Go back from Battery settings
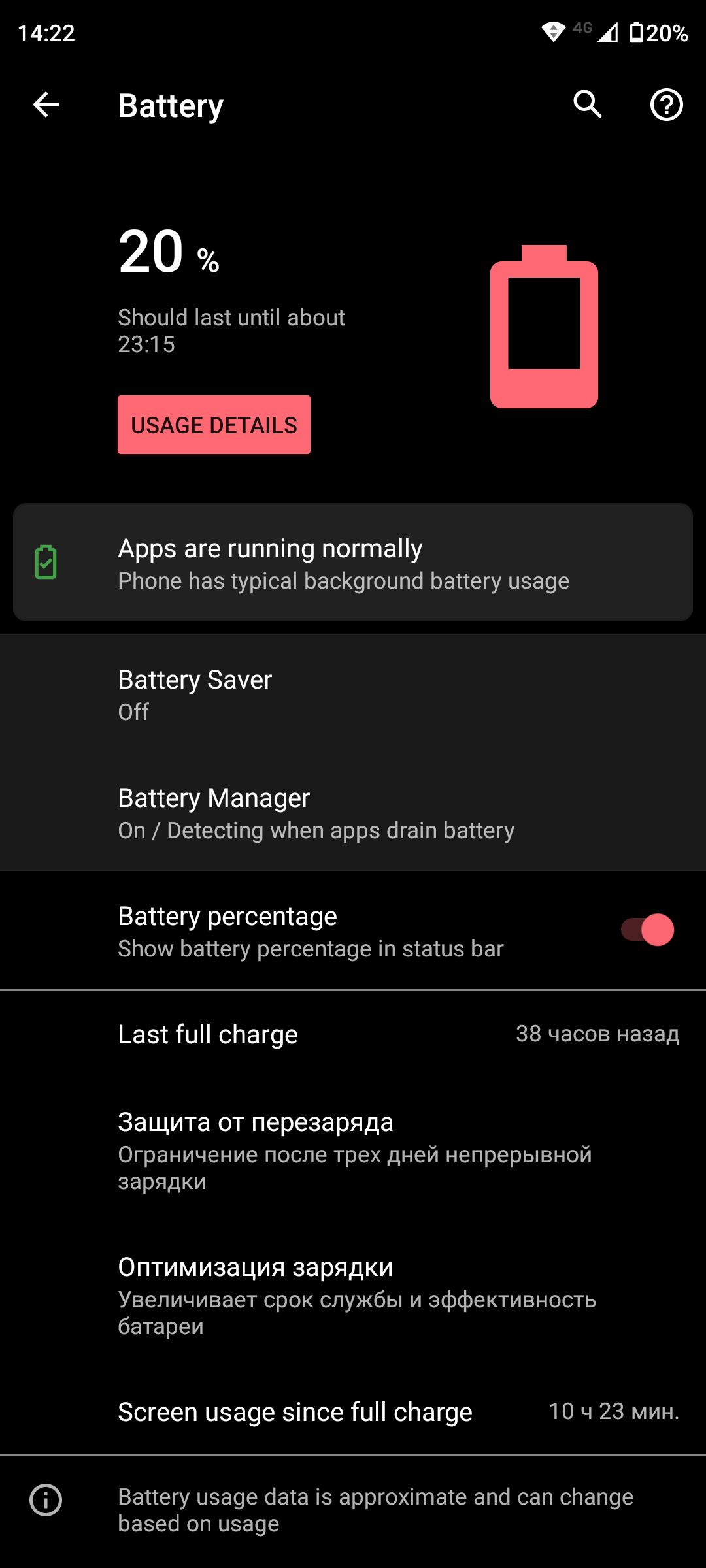Viewport: 706px width, 1568px height. tap(46, 105)
